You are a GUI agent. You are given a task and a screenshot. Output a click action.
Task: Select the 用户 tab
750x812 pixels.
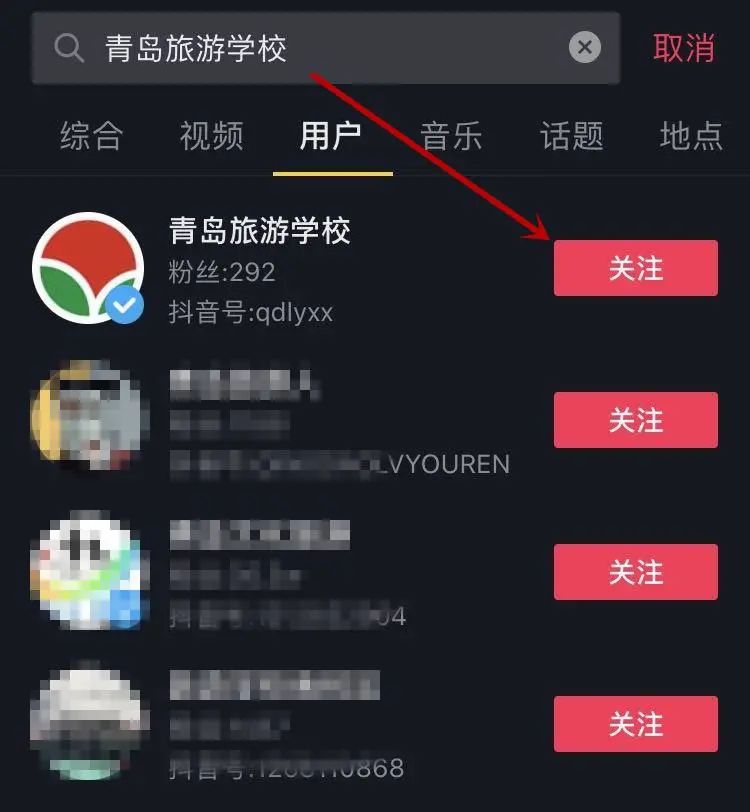(x=331, y=136)
